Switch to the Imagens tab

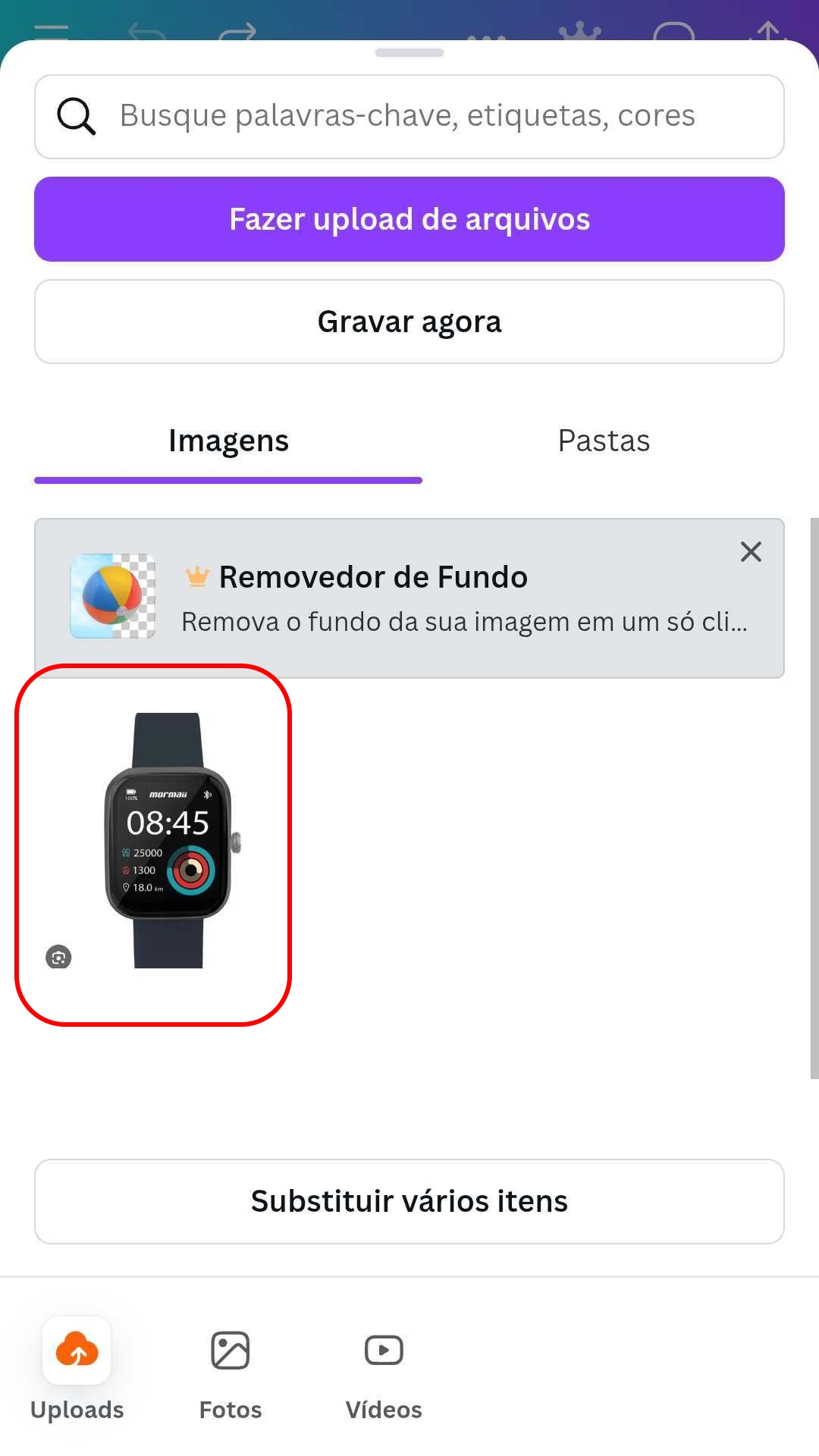[229, 440]
